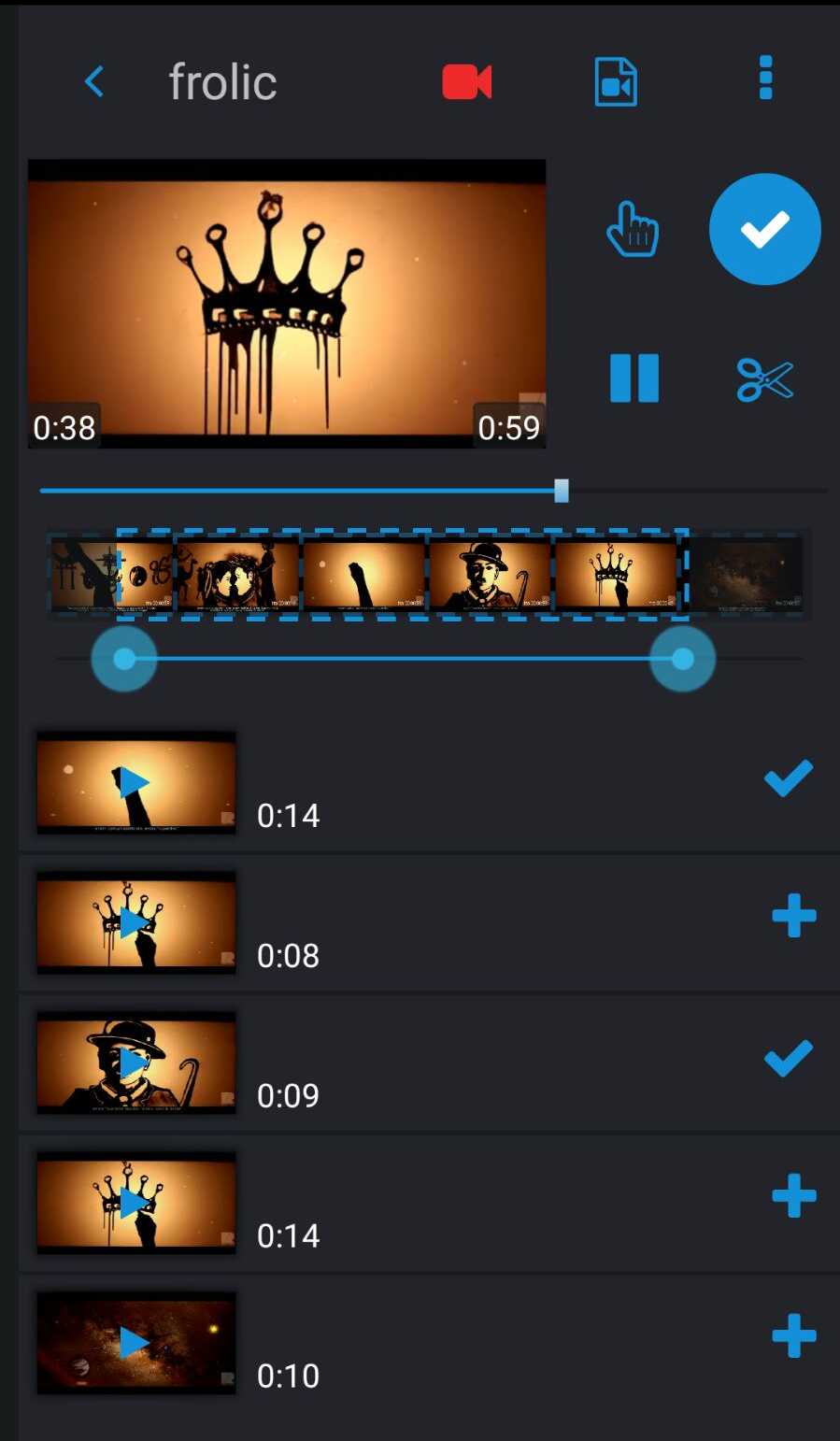Image resolution: width=840 pixels, height=1441 pixels.
Task: Play the 0:08 crown clip thumbnail
Action: pos(135,922)
